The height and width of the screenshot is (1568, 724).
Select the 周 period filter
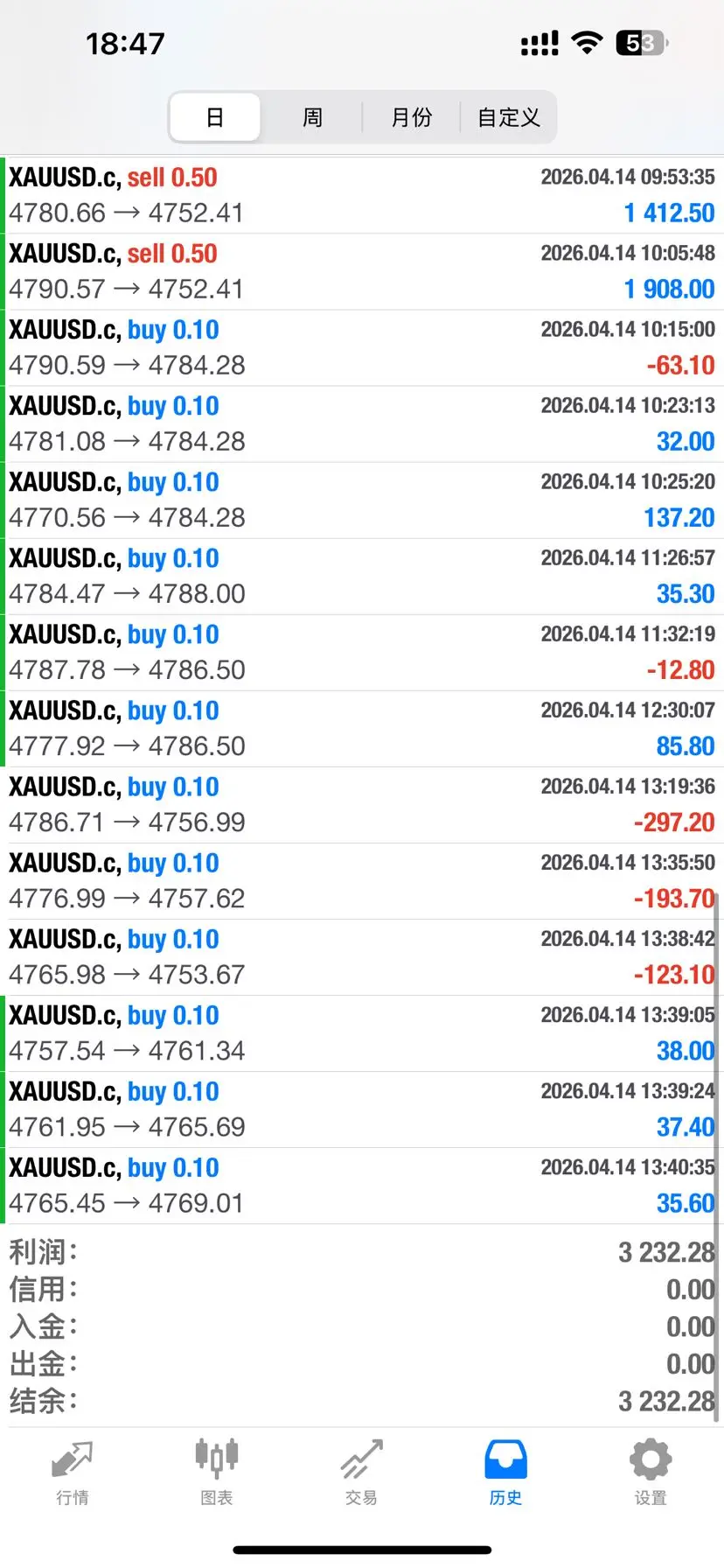pyautogui.click(x=312, y=117)
